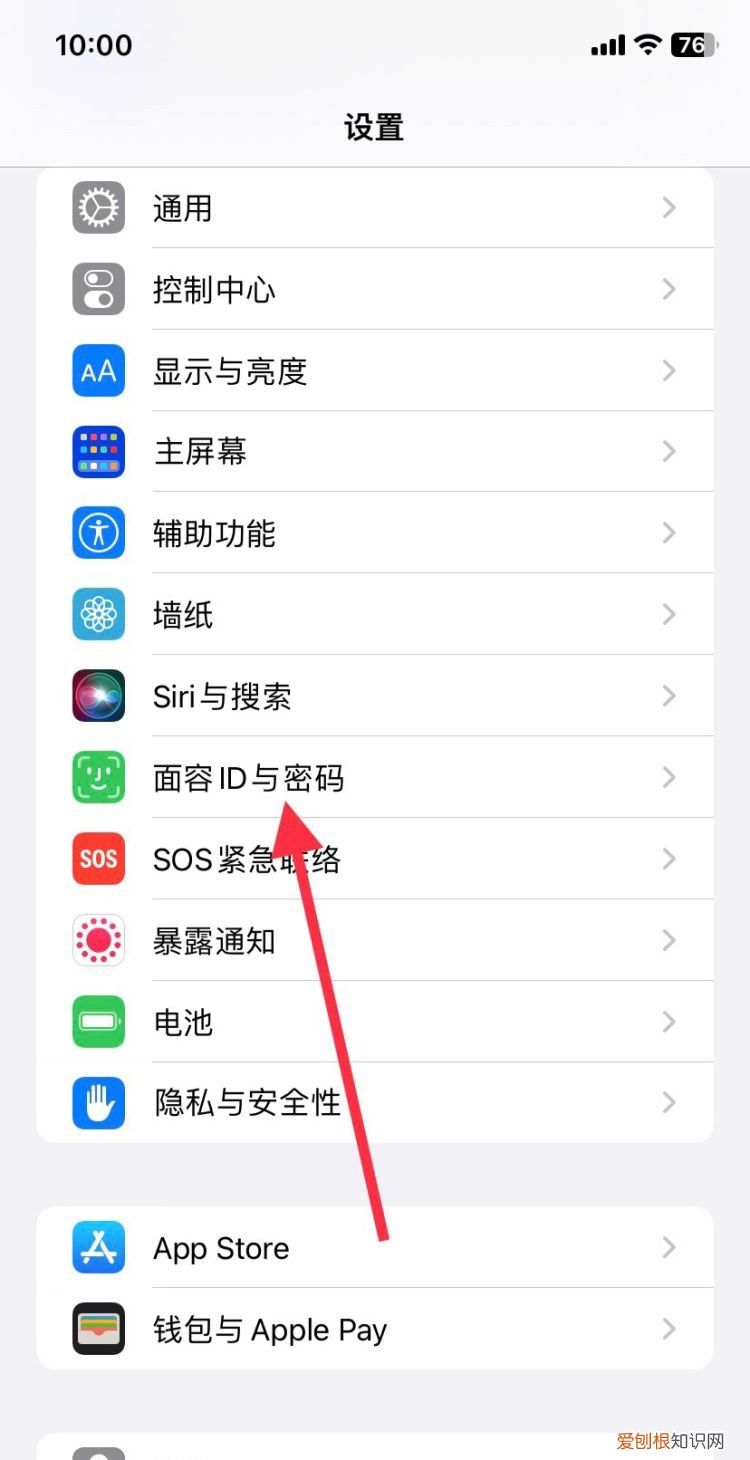The image size is (750, 1460).
Task: Tap the 面容 ID Face ID icon
Action: (97, 778)
